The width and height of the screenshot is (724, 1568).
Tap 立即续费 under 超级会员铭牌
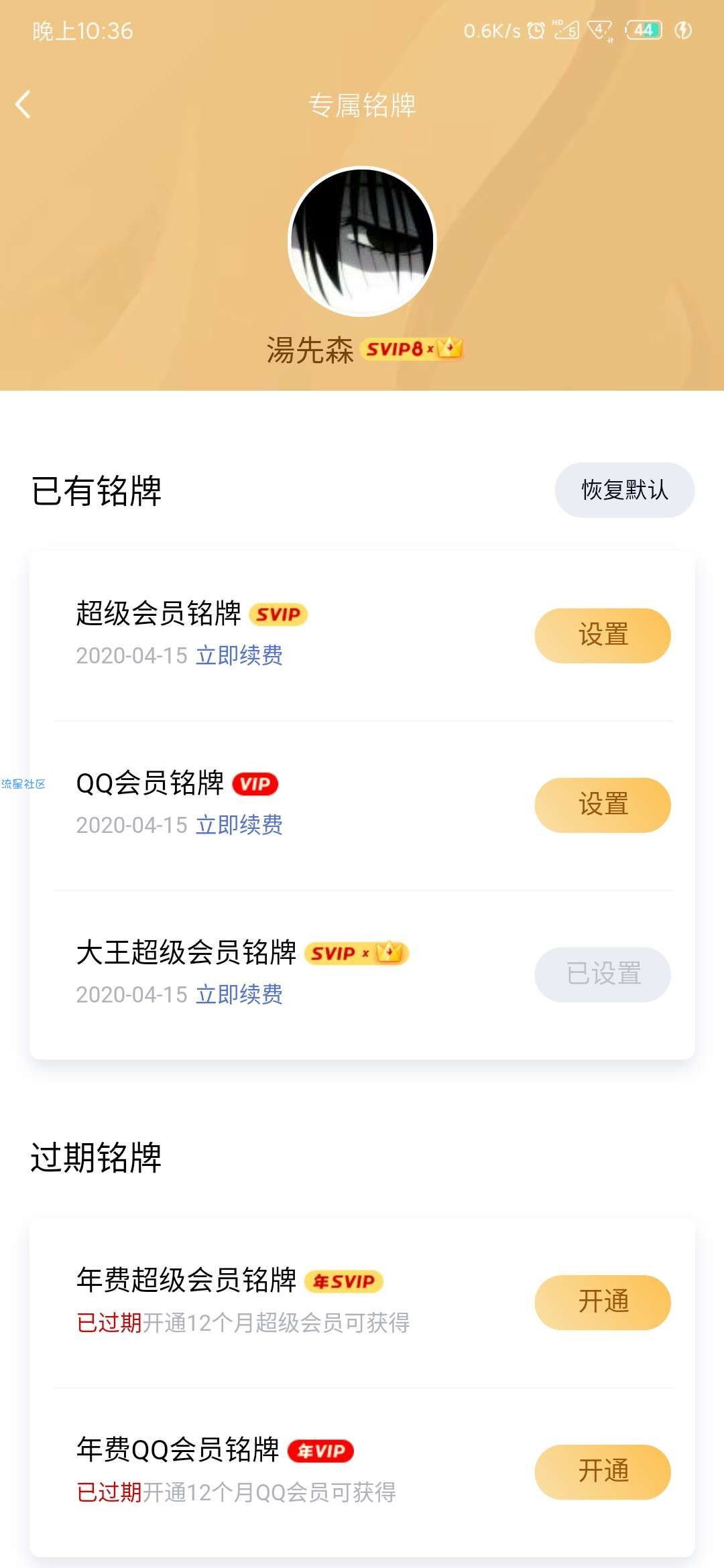pyautogui.click(x=239, y=655)
